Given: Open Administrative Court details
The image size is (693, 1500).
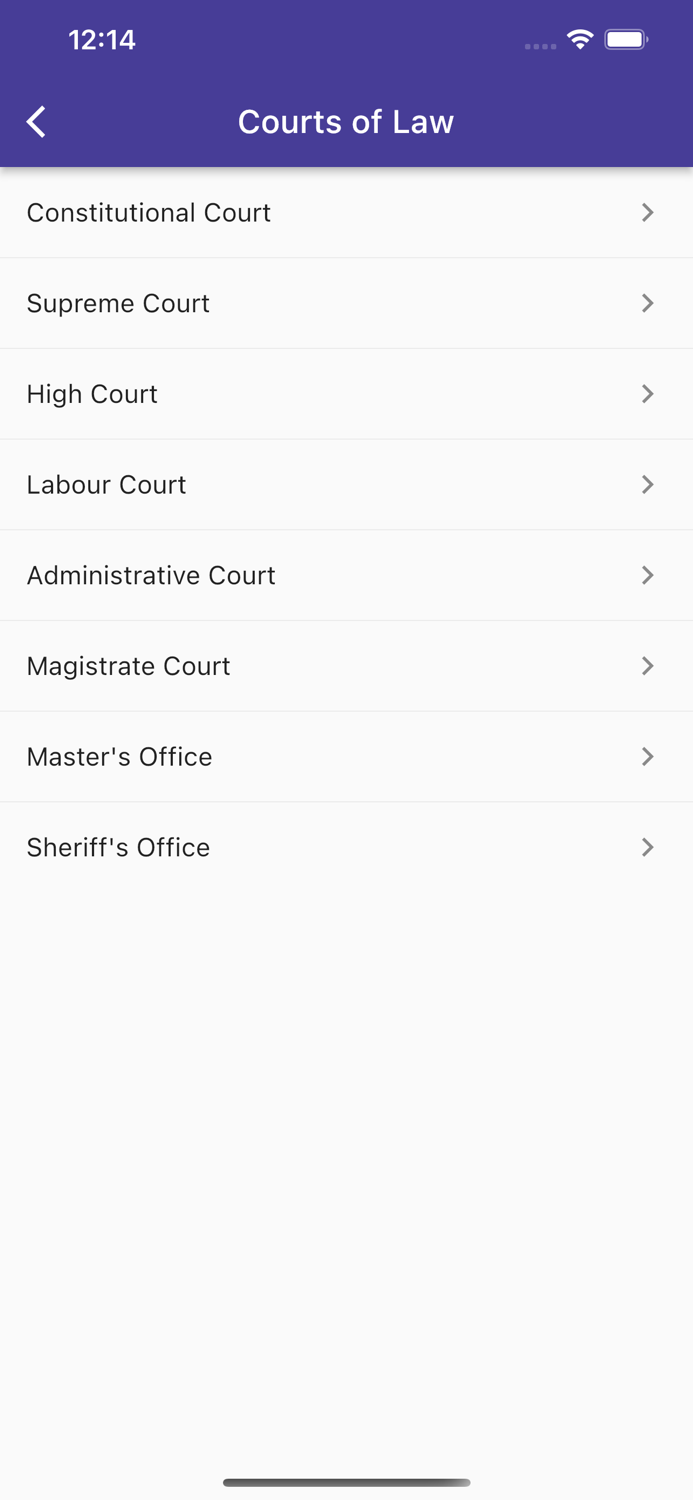Looking at the screenshot, I should [346, 575].
